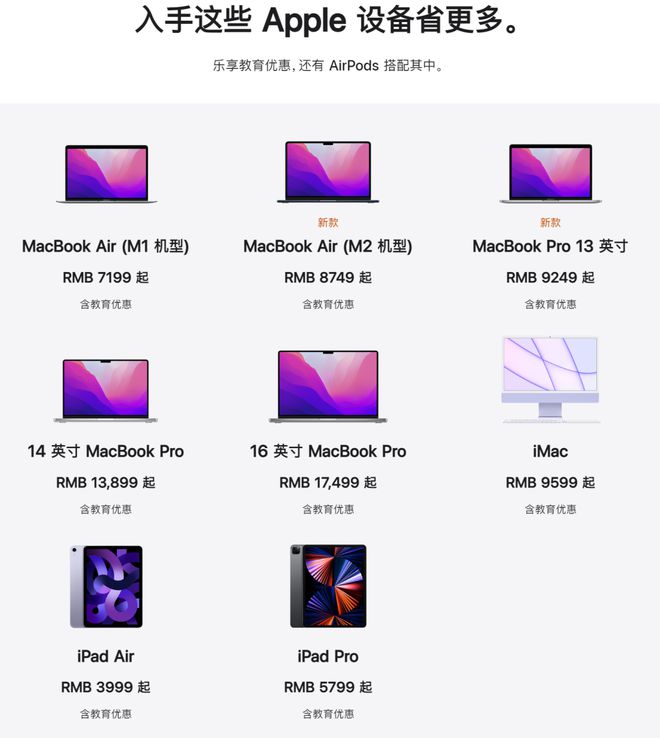View the iPad Air product card

click(106, 656)
